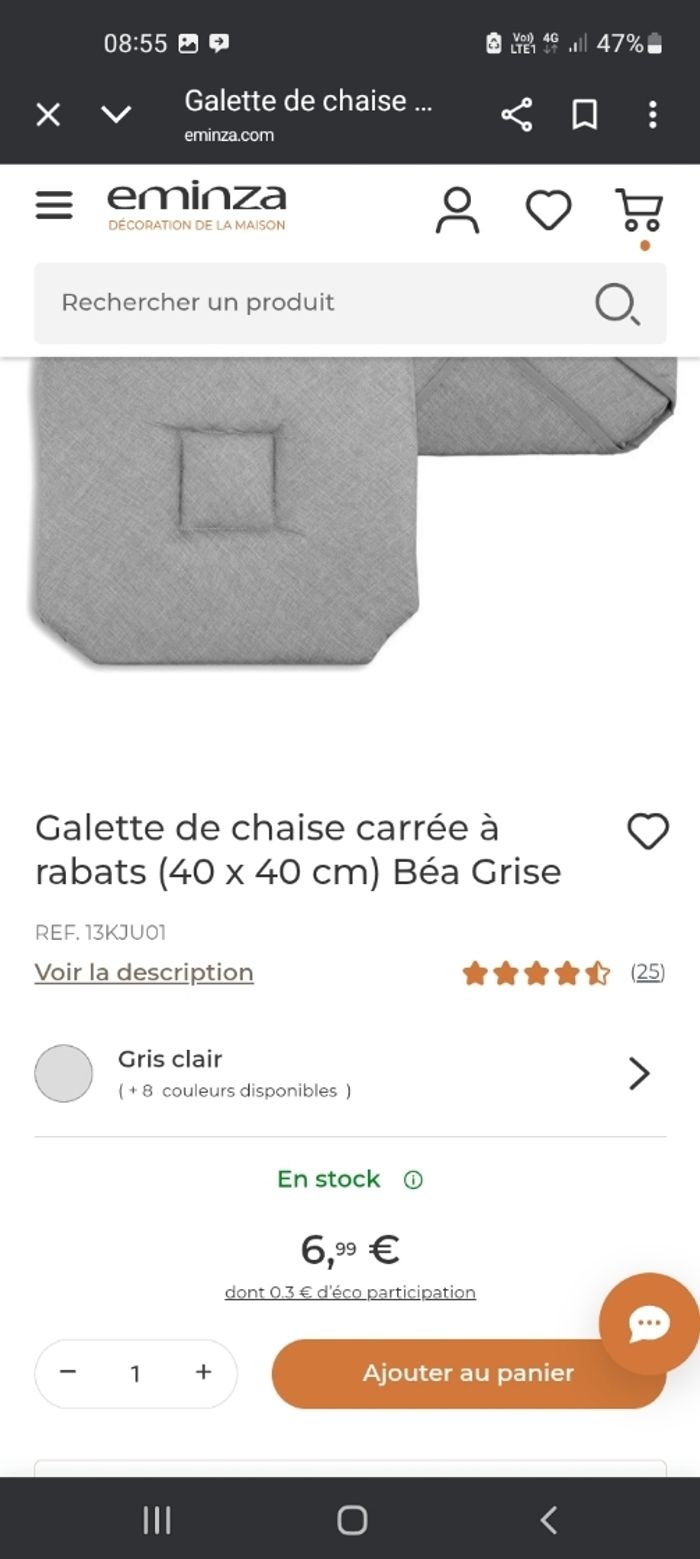Open the Eminza hamburger menu
The width and height of the screenshot is (700, 1559).
pos(54,206)
